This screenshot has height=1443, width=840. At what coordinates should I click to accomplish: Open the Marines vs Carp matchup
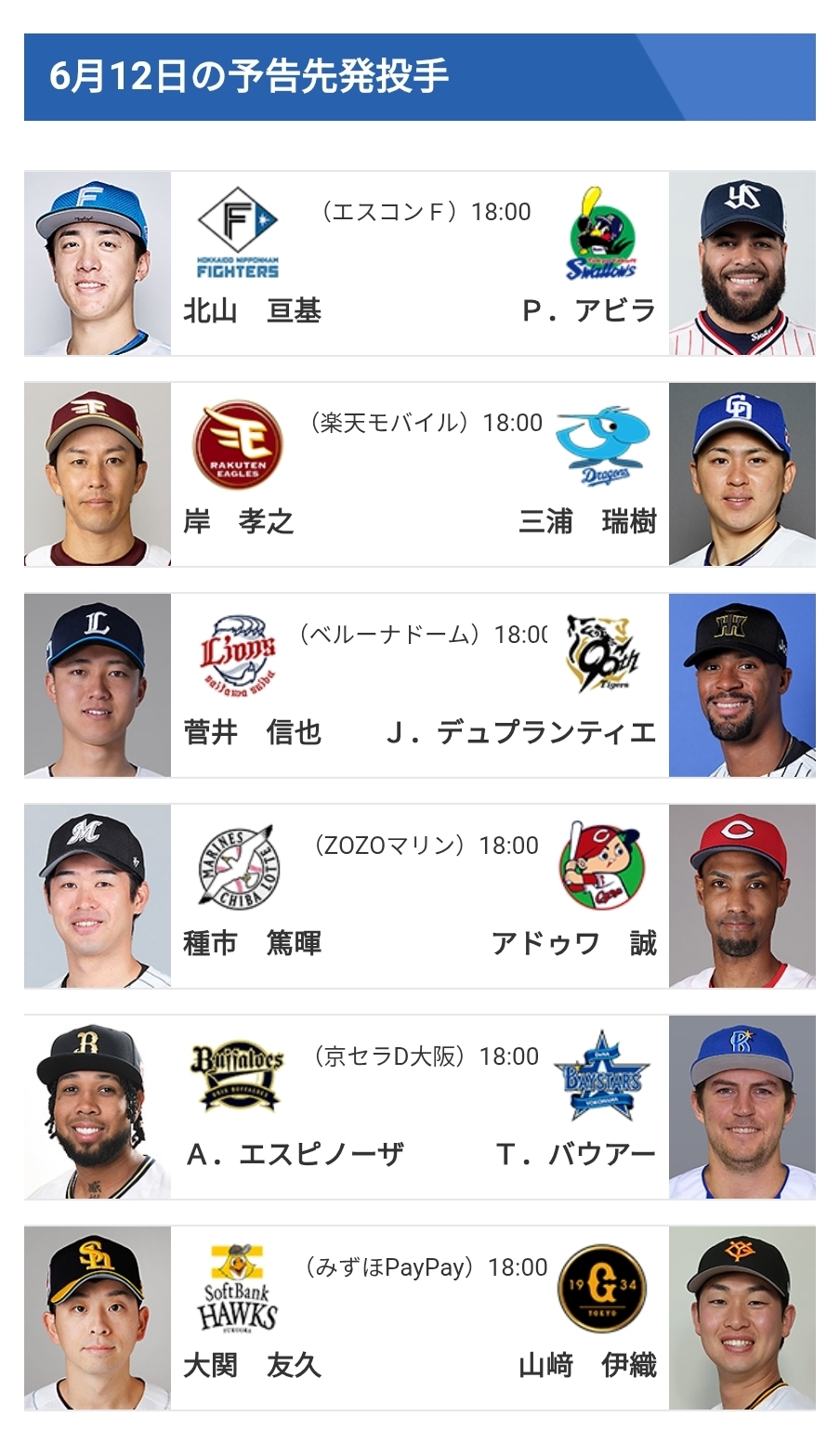pos(419,897)
